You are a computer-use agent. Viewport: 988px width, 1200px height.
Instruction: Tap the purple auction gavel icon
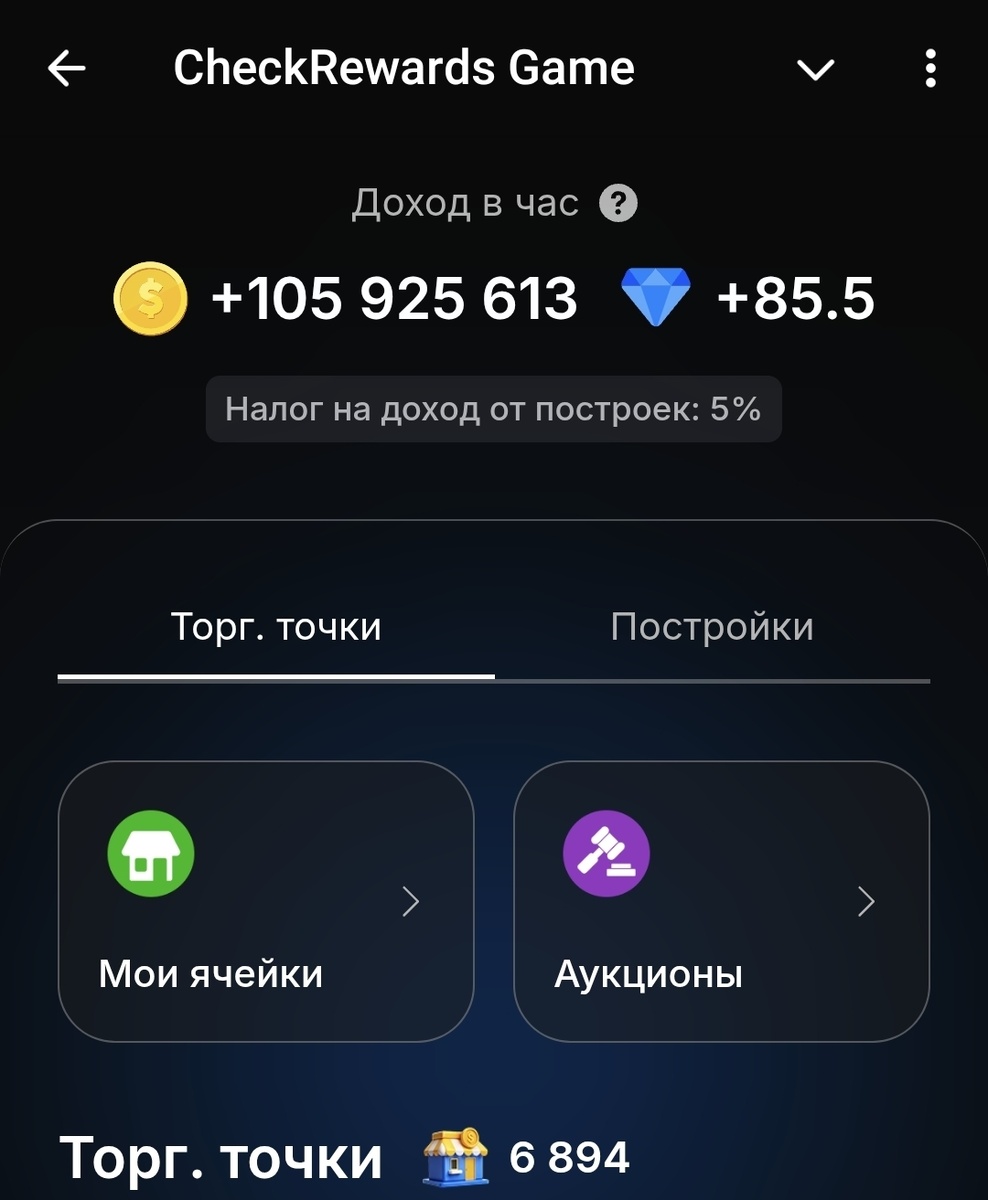click(x=606, y=853)
